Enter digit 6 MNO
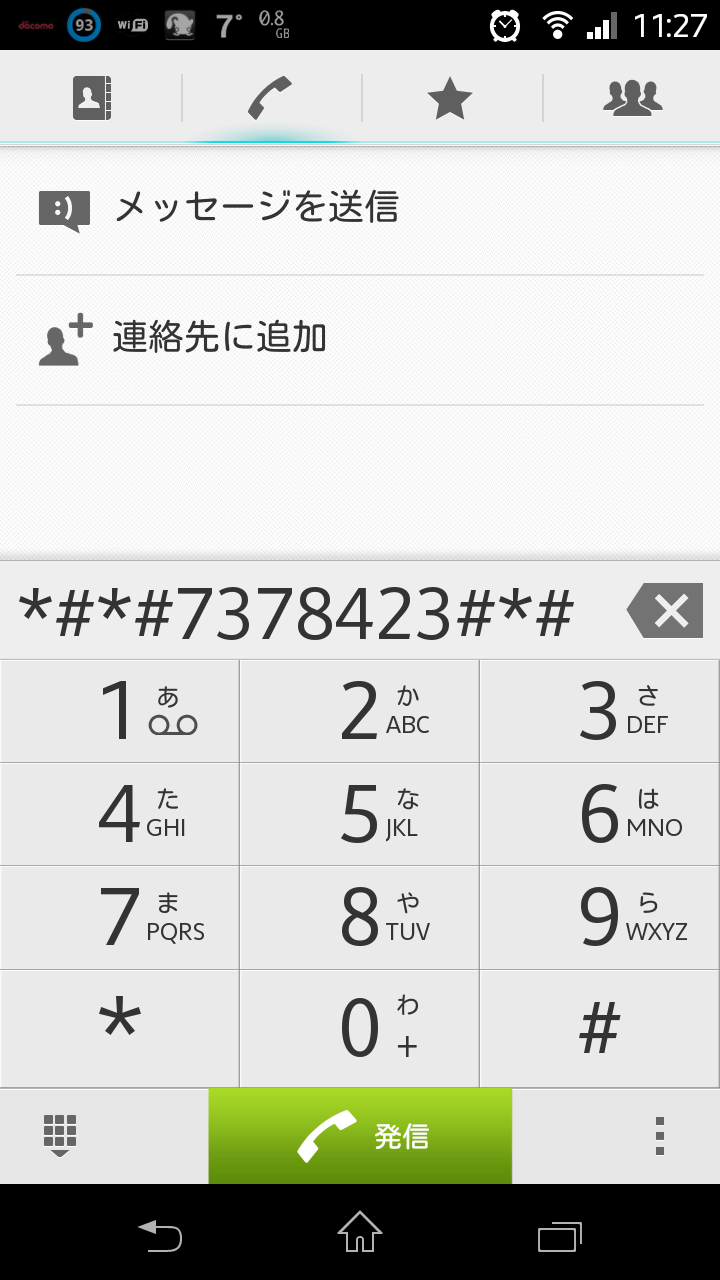 tap(600, 814)
